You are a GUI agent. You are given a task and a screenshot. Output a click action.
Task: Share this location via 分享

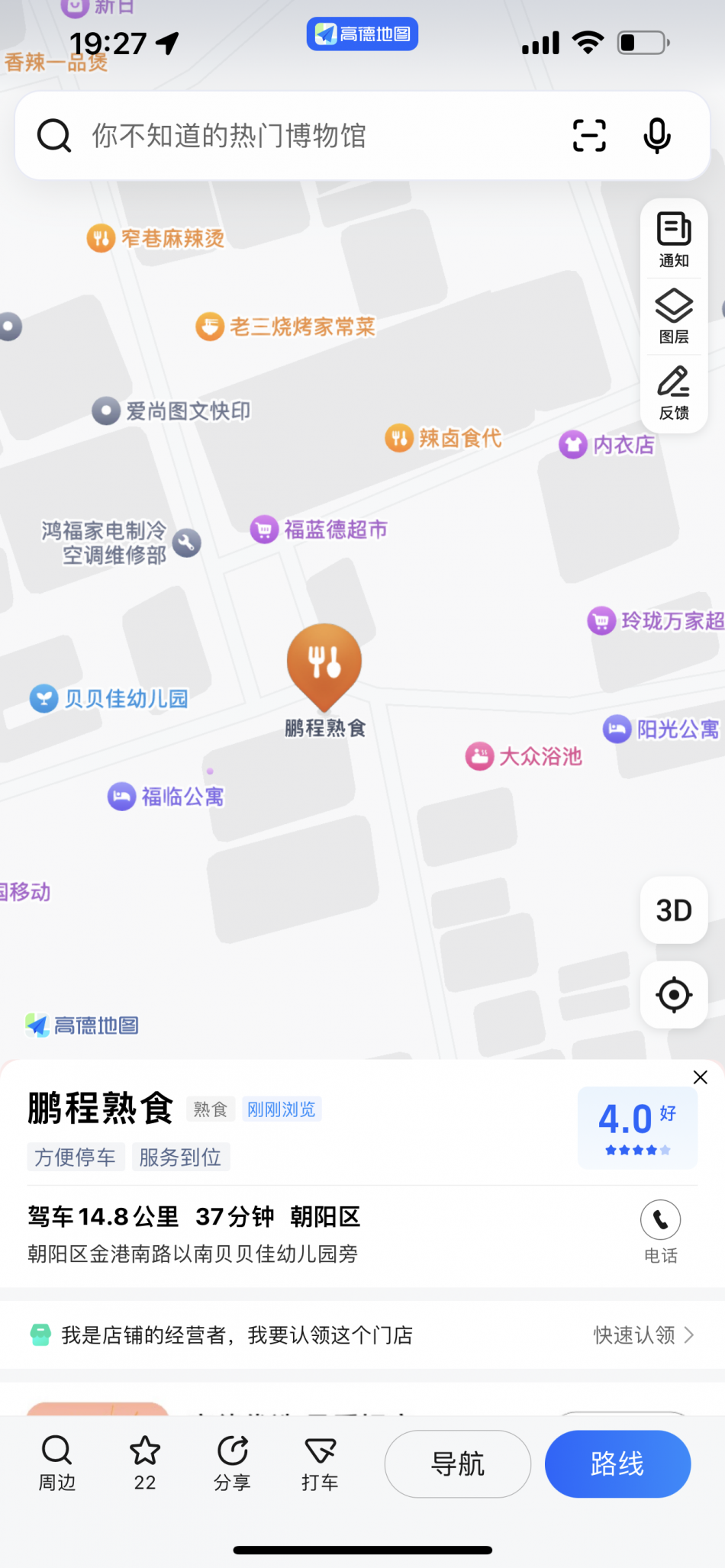[x=232, y=1463]
